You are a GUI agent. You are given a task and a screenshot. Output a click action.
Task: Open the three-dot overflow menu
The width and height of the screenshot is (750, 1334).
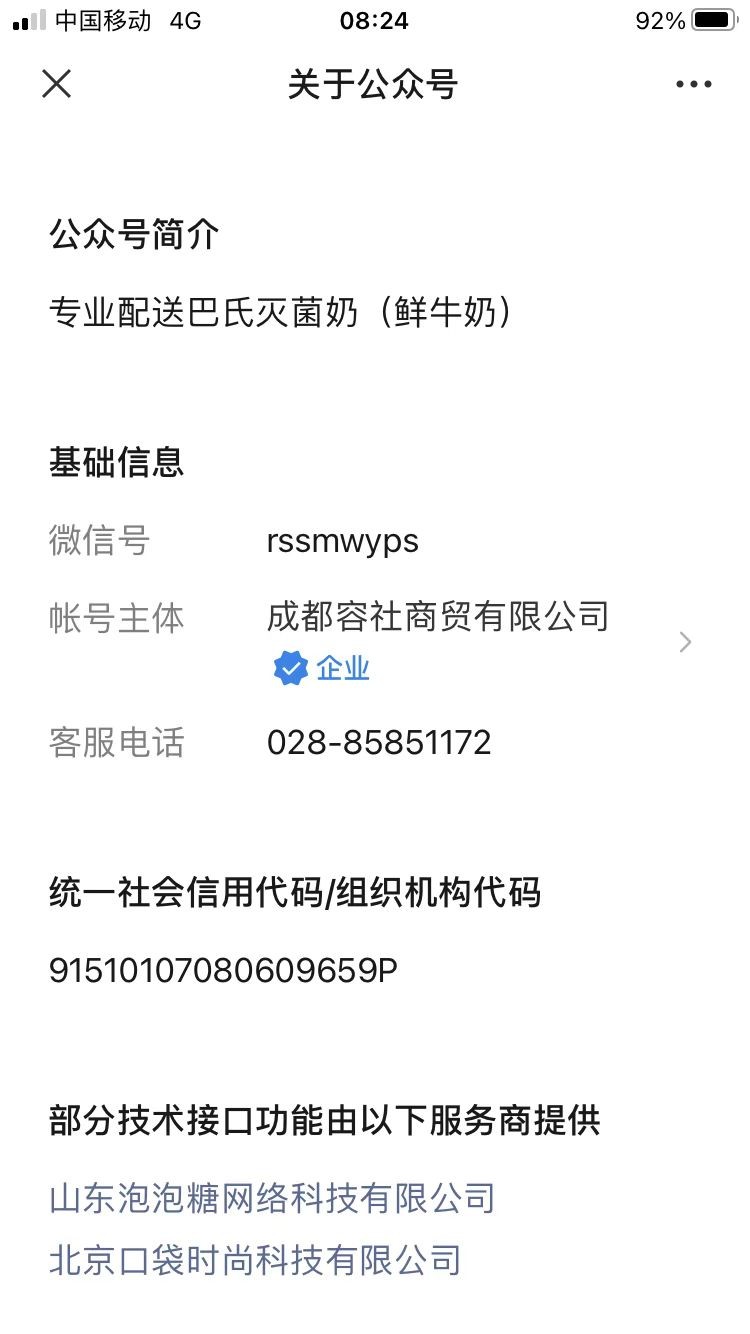click(693, 85)
